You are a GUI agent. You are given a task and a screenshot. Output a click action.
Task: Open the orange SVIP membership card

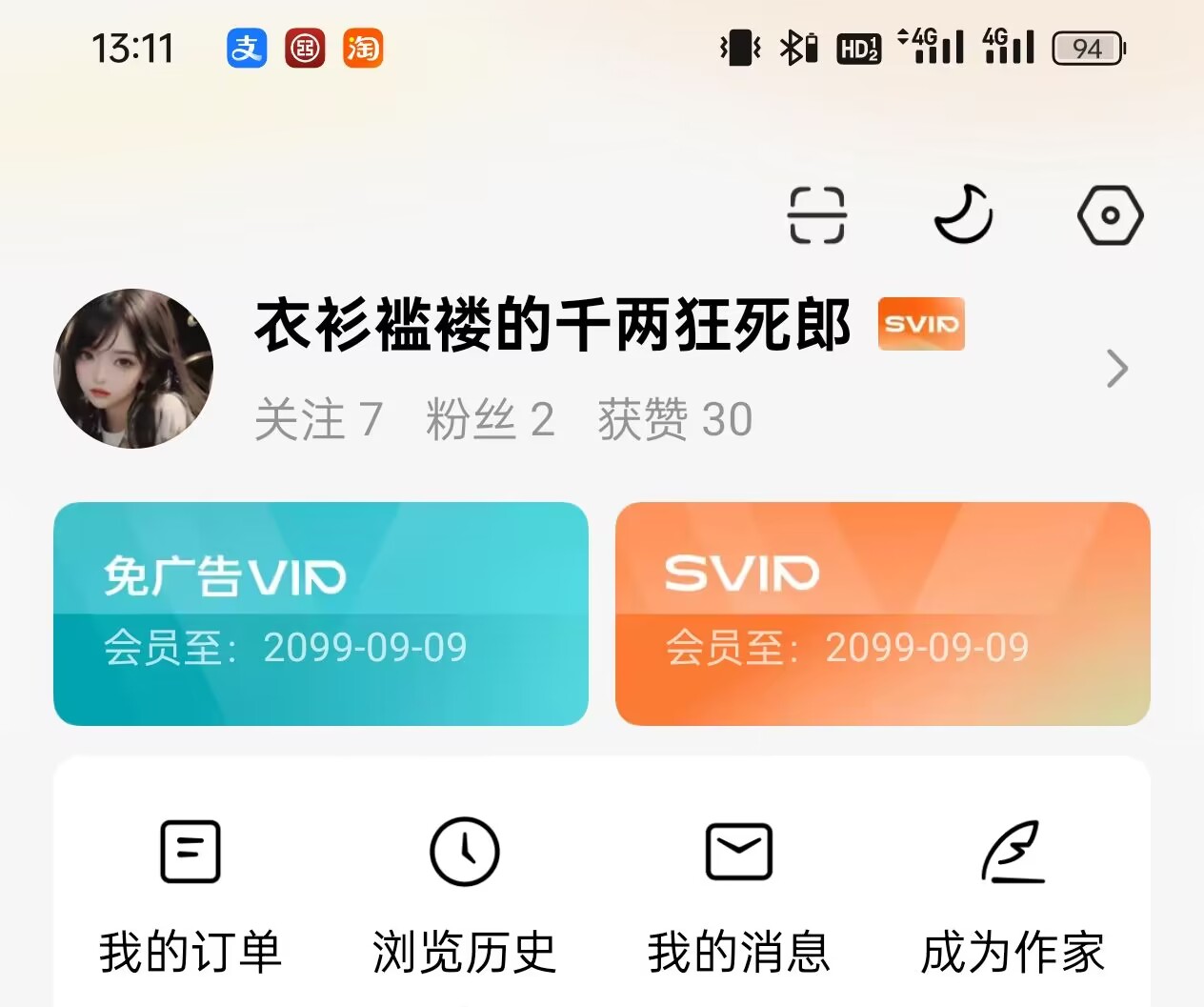click(882, 614)
